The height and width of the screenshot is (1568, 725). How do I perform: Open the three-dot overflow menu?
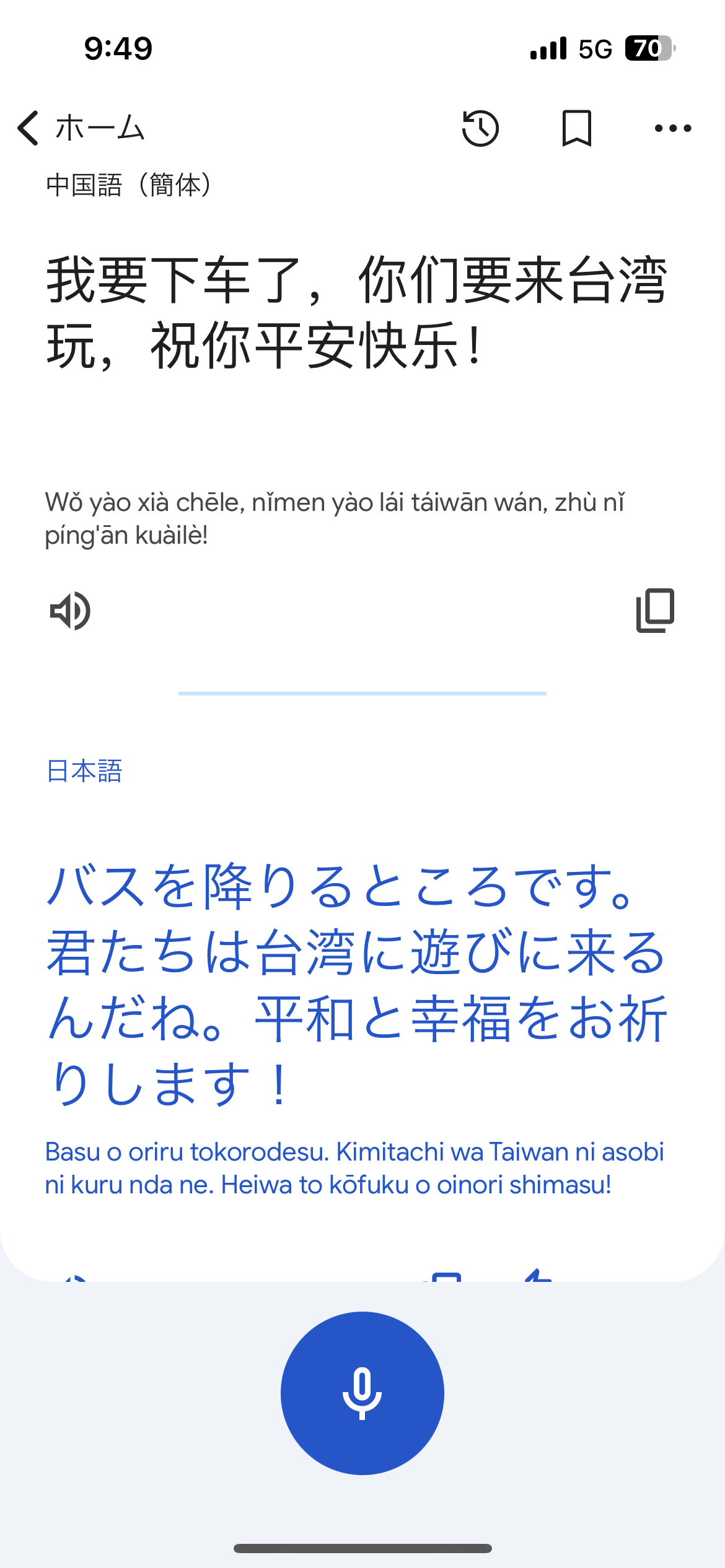(x=673, y=128)
